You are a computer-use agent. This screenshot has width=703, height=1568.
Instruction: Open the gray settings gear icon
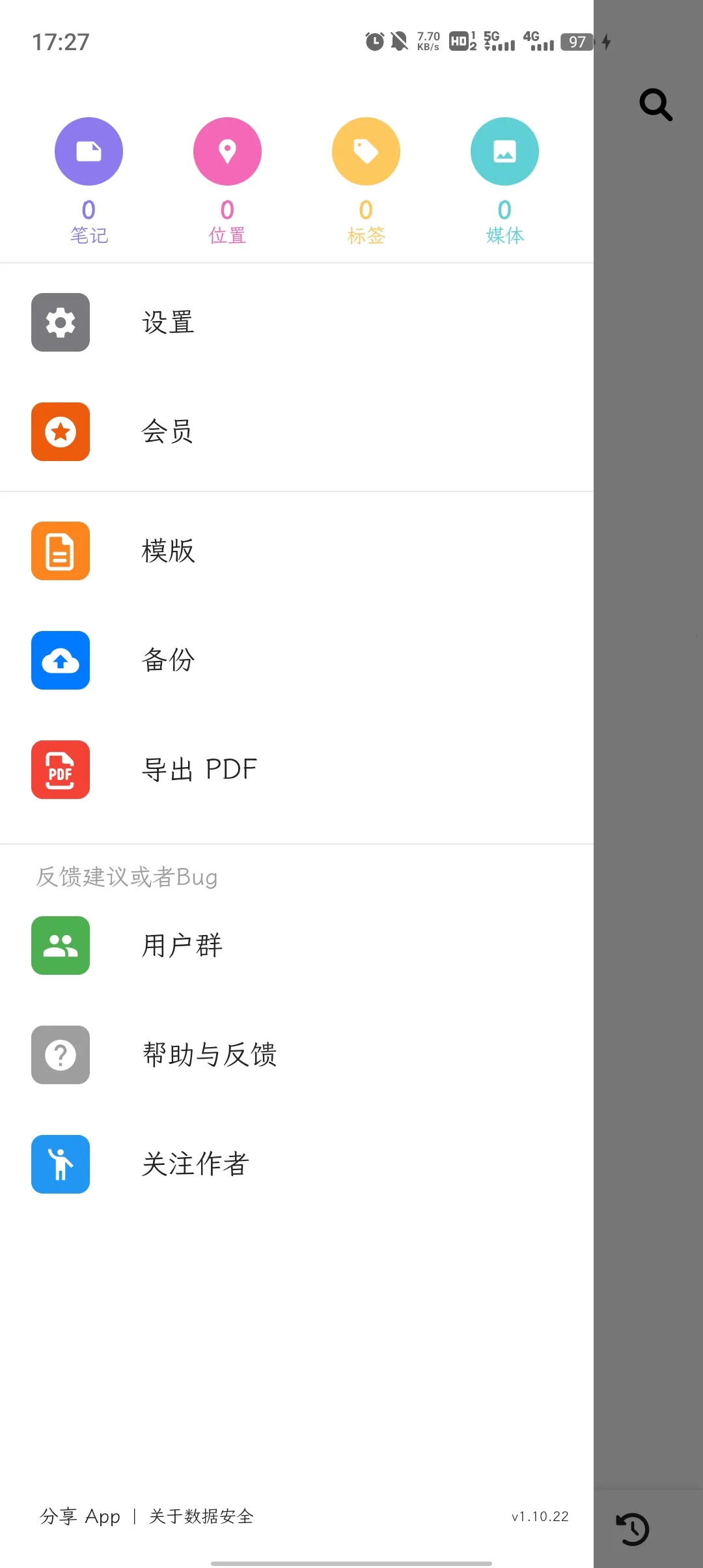click(x=60, y=322)
